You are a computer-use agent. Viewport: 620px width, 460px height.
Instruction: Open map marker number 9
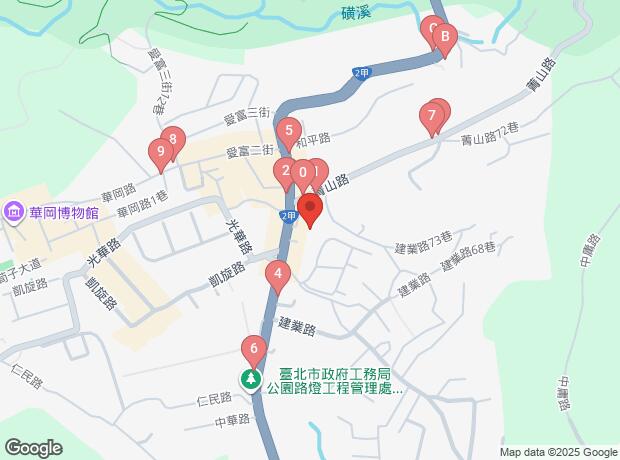click(159, 153)
